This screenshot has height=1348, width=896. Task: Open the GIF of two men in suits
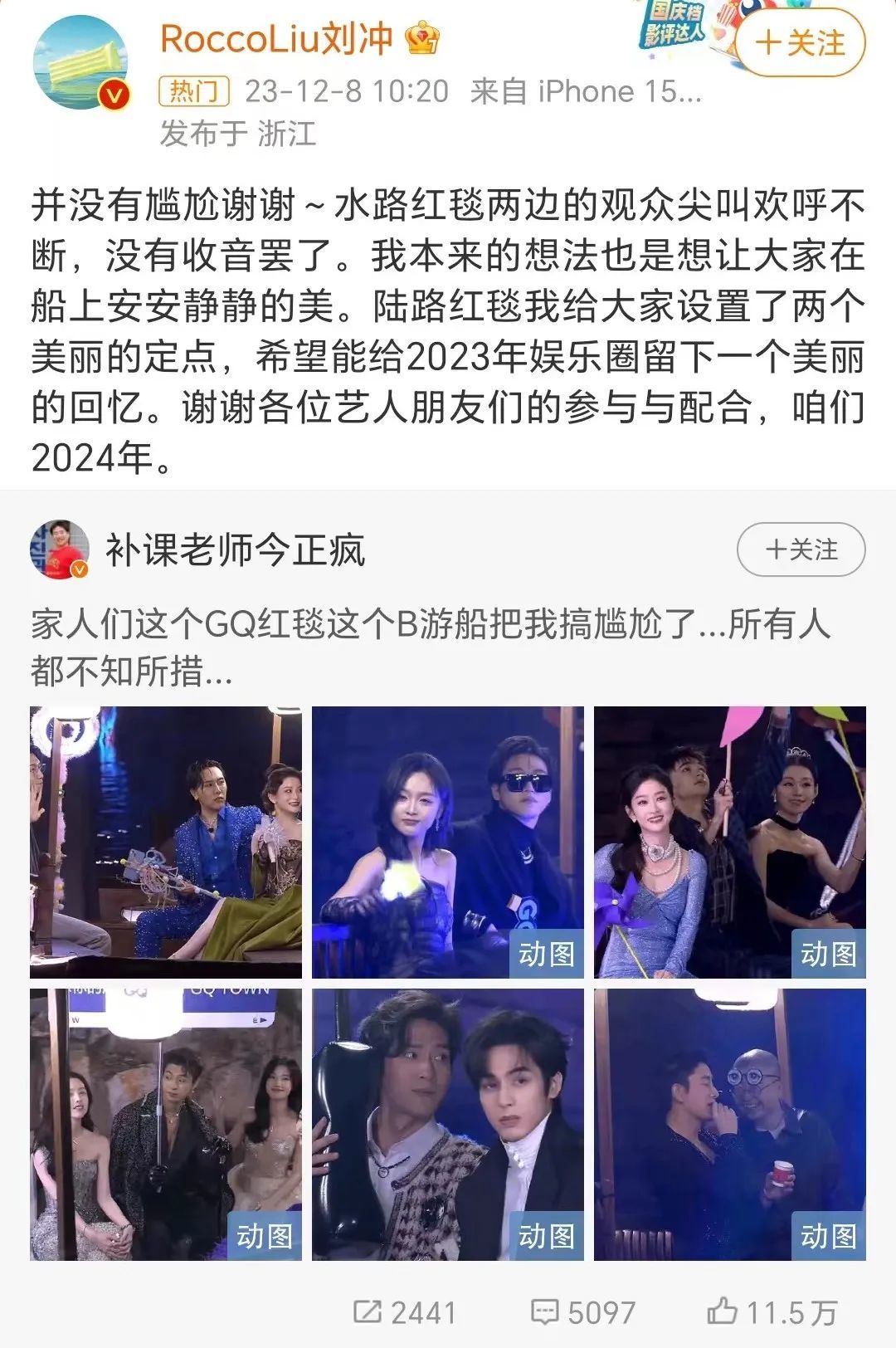coord(448,1124)
